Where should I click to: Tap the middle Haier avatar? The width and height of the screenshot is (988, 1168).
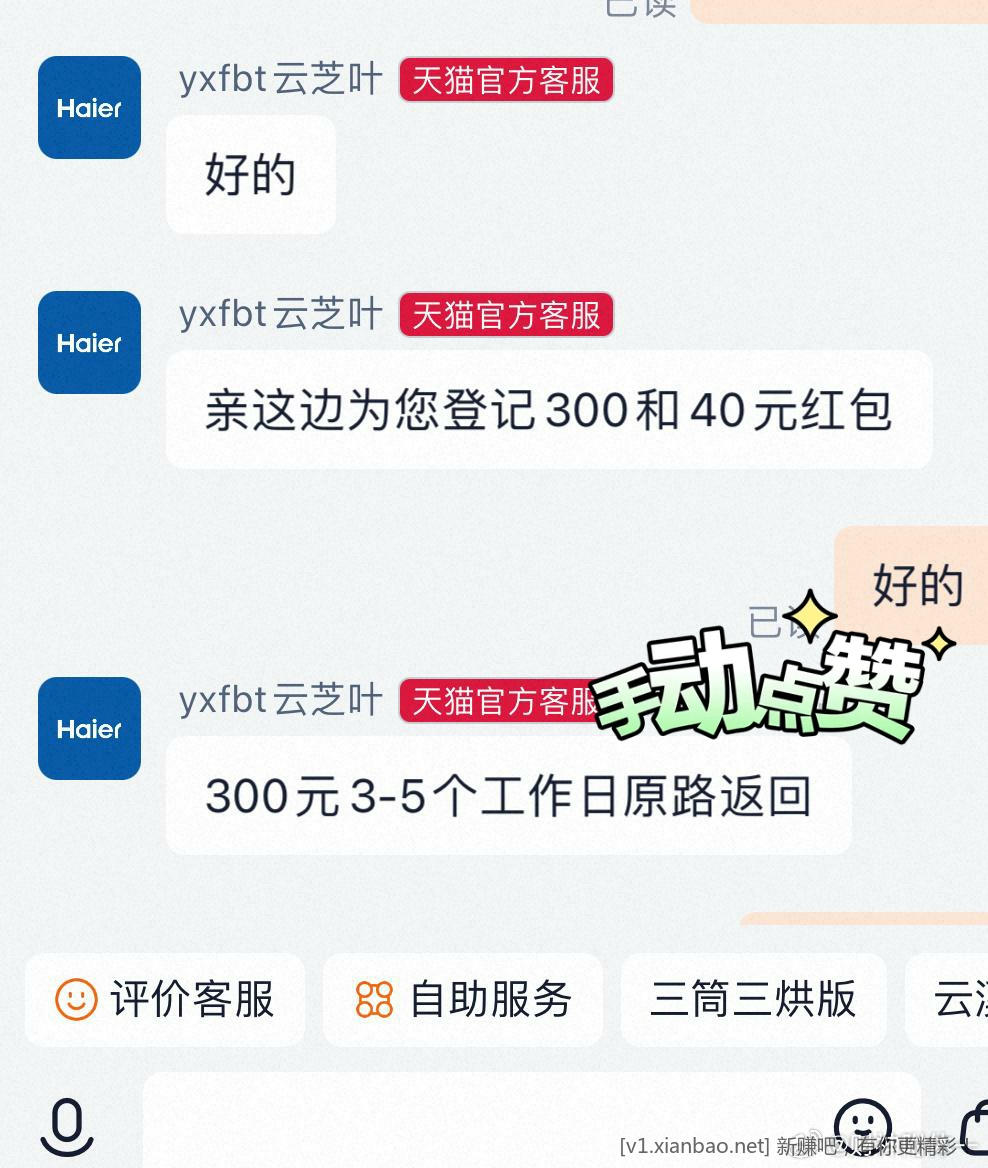click(89, 342)
